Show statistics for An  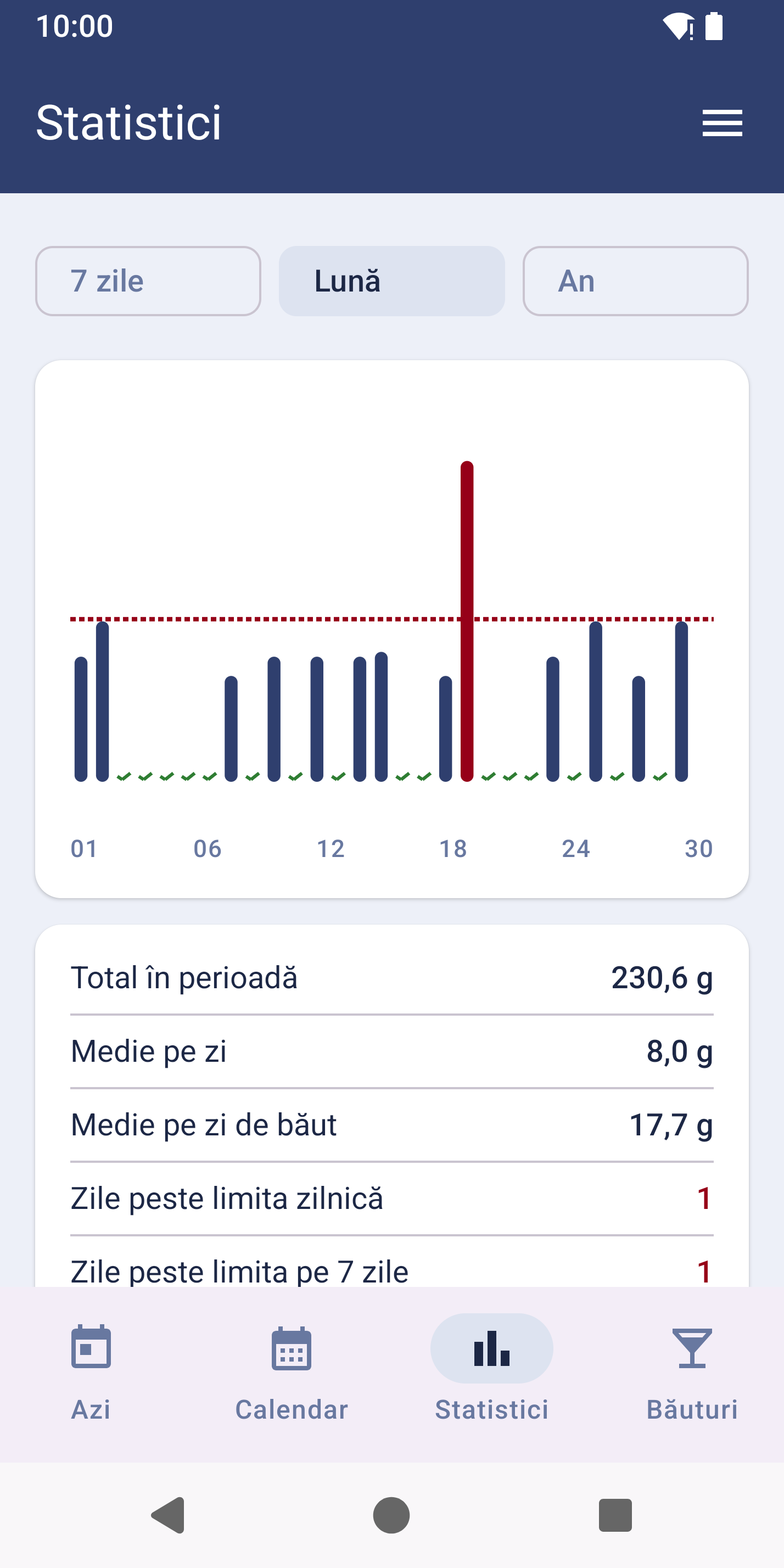click(635, 281)
